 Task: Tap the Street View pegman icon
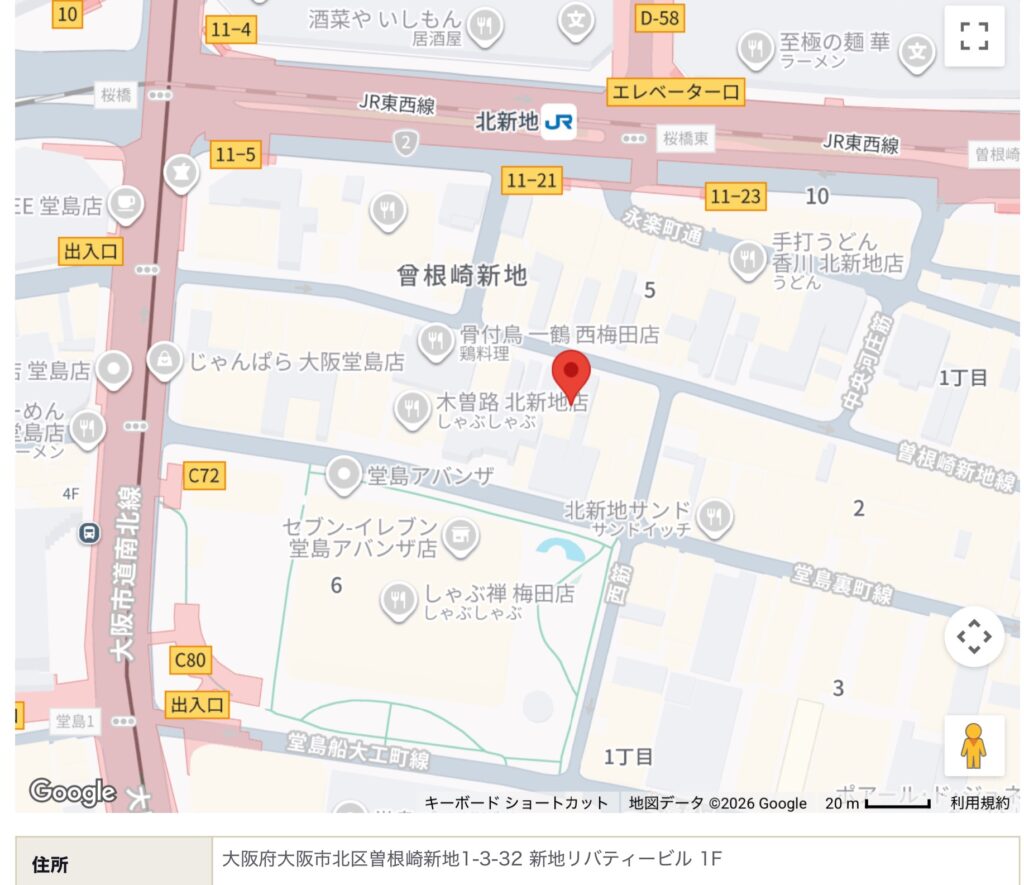(974, 746)
